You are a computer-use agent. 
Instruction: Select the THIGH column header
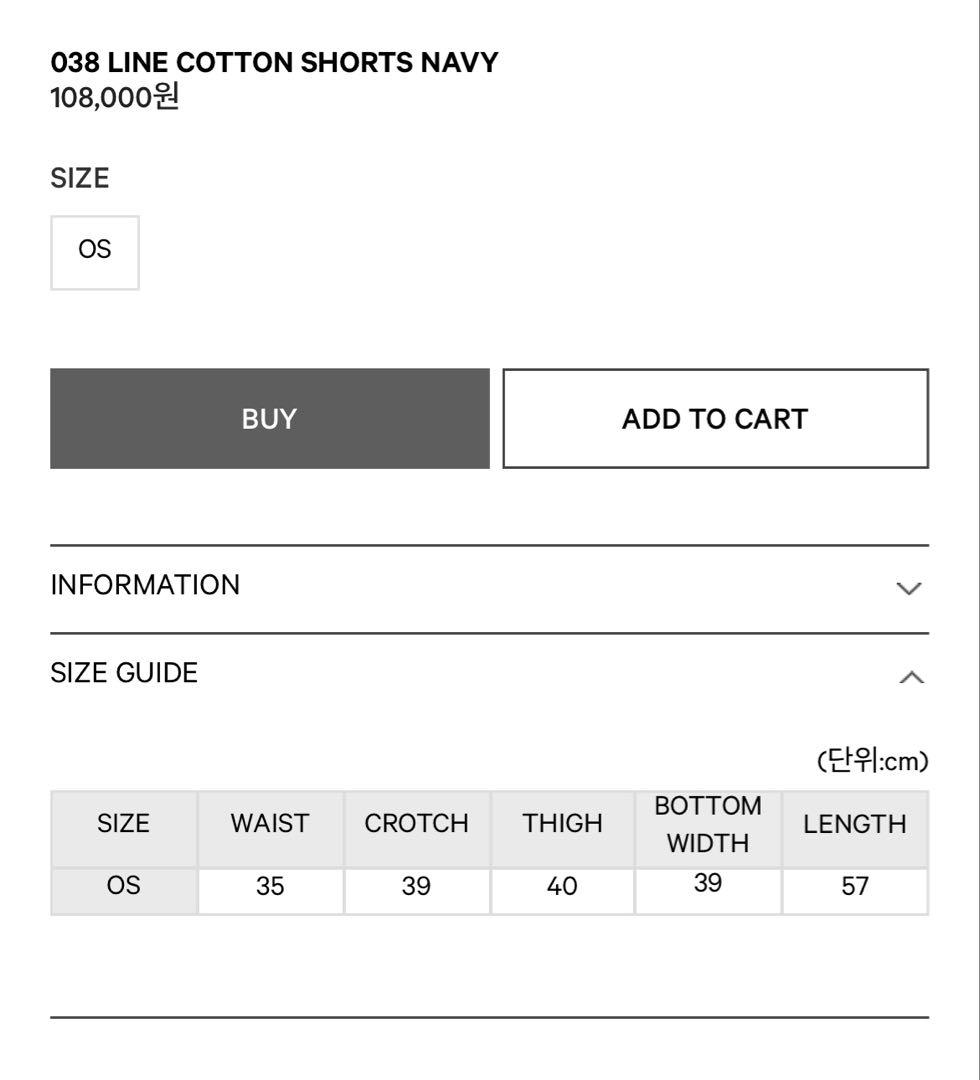click(562, 824)
